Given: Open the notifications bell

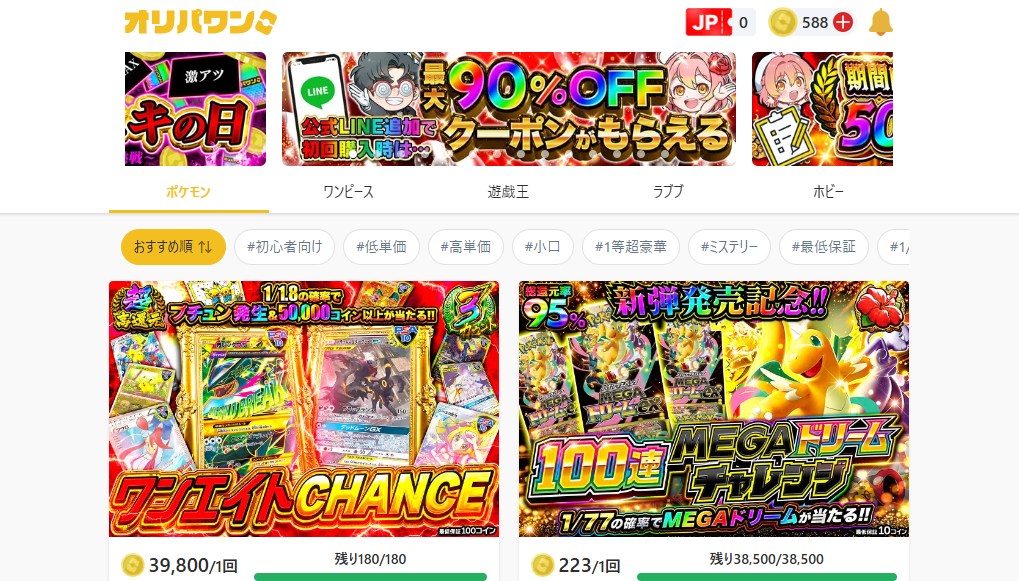Looking at the screenshot, I should pos(881,22).
